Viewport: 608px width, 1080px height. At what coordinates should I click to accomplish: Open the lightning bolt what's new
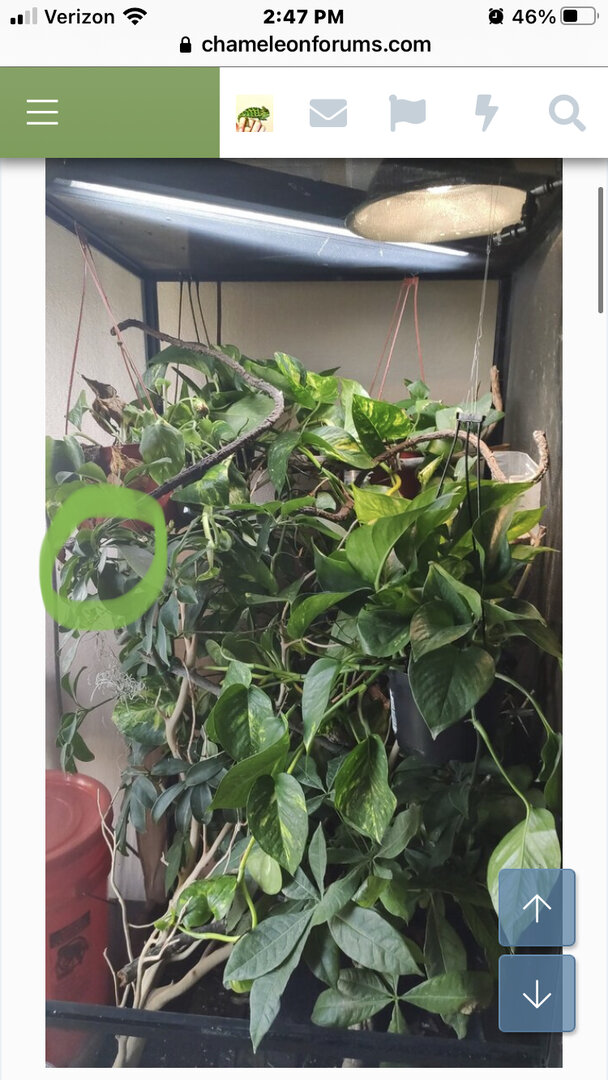(486, 113)
